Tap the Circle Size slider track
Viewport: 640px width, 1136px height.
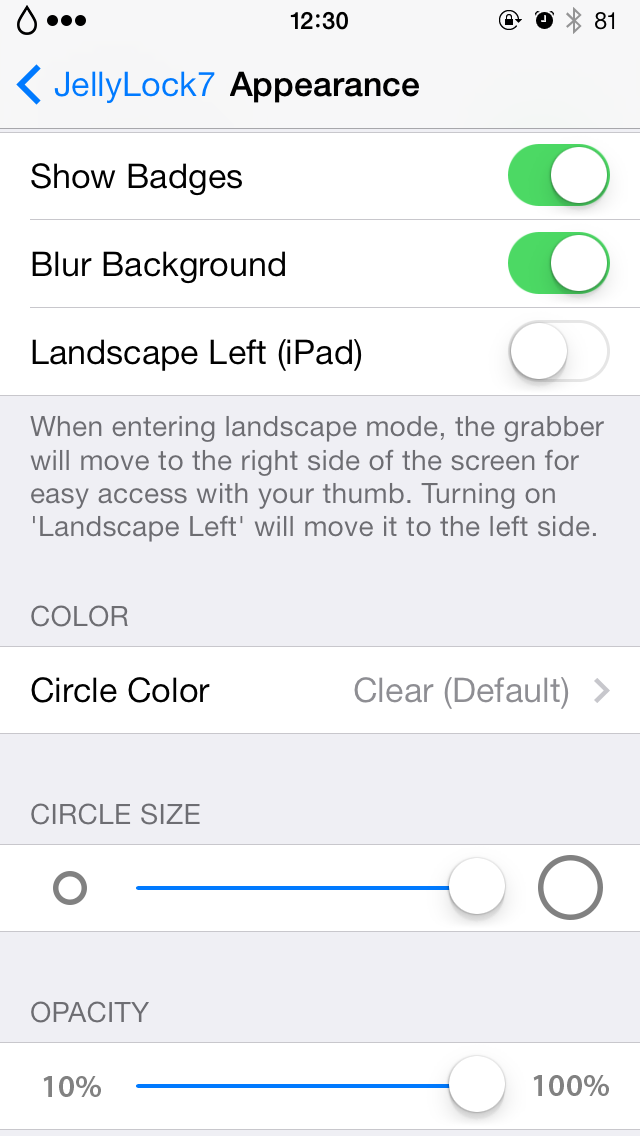click(x=300, y=887)
